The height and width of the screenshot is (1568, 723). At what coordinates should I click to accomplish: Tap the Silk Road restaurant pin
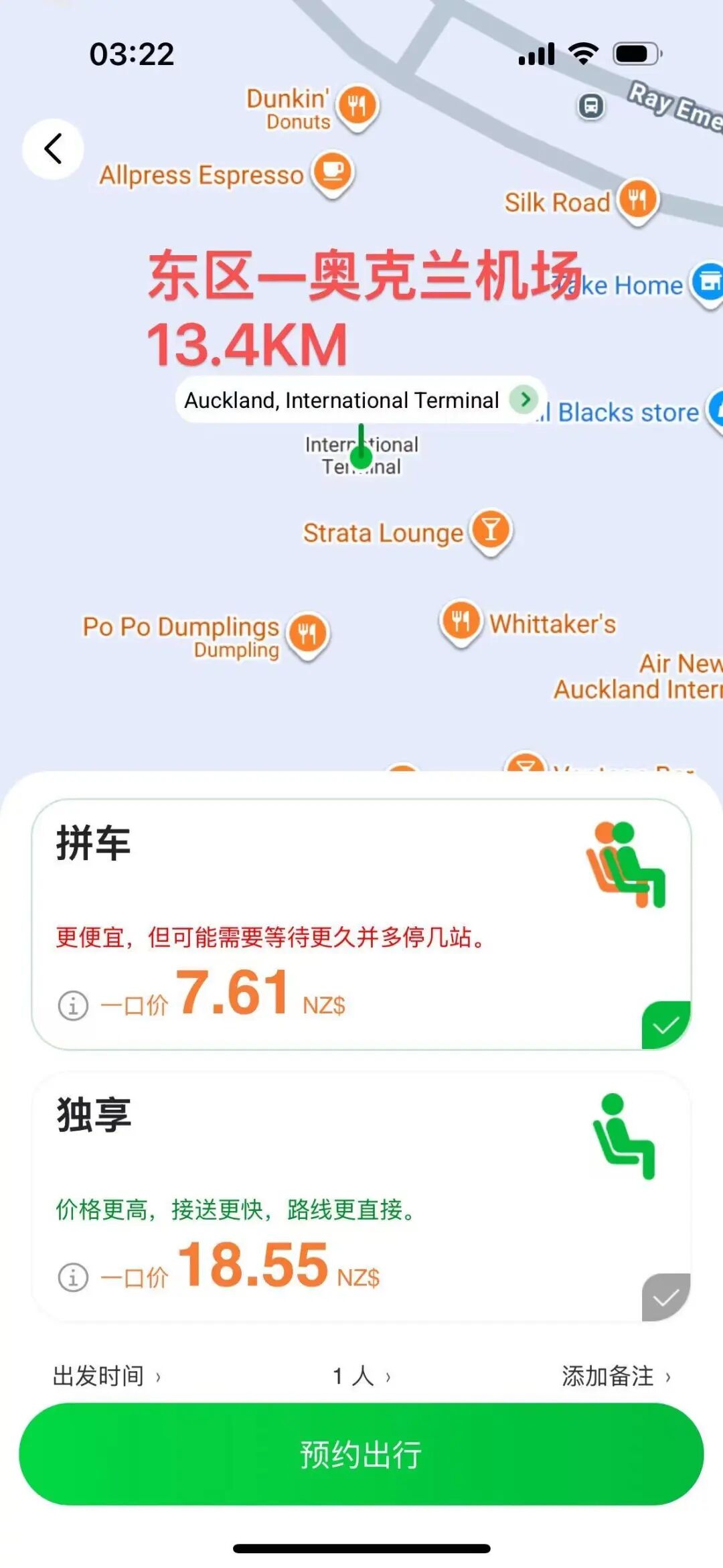point(638,200)
